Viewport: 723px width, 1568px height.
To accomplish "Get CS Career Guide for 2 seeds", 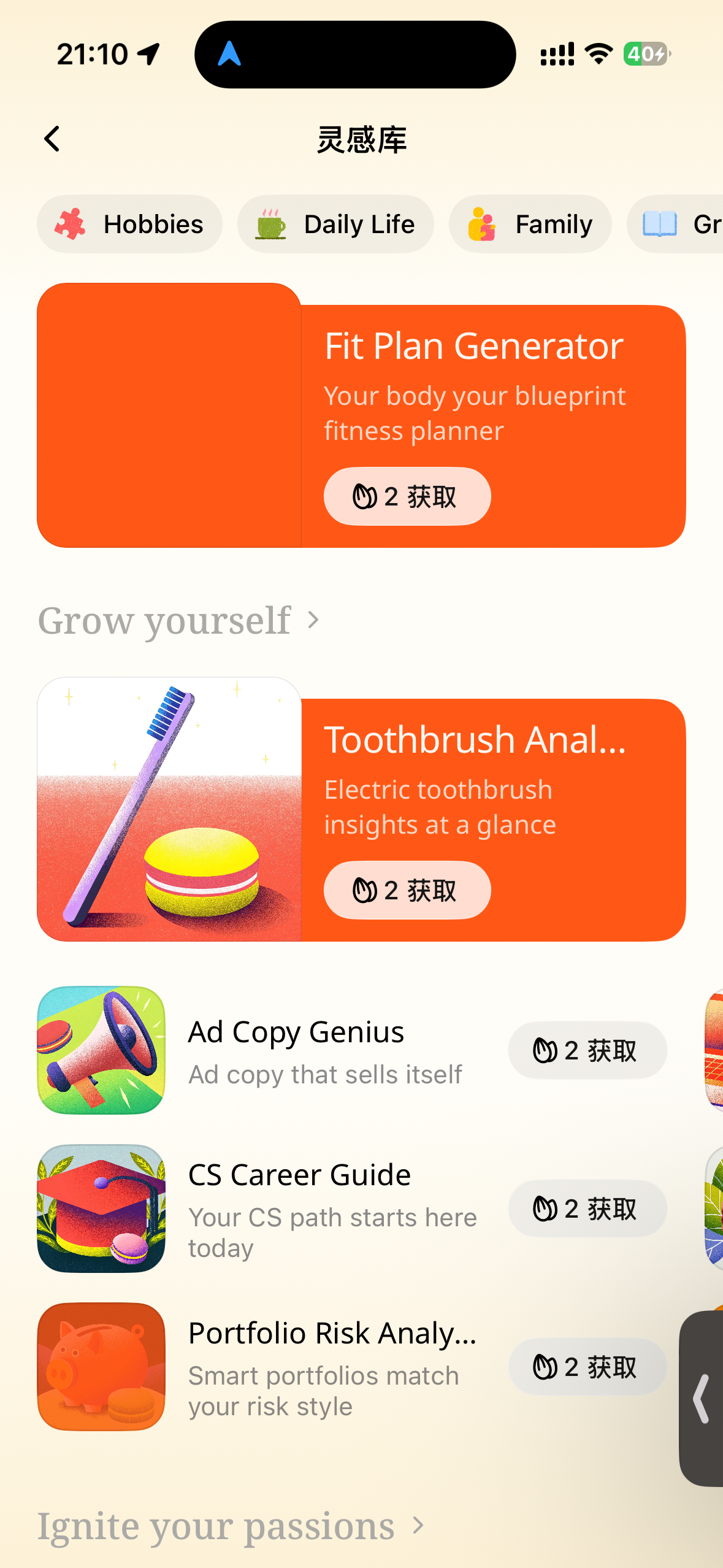I will coord(587,1209).
